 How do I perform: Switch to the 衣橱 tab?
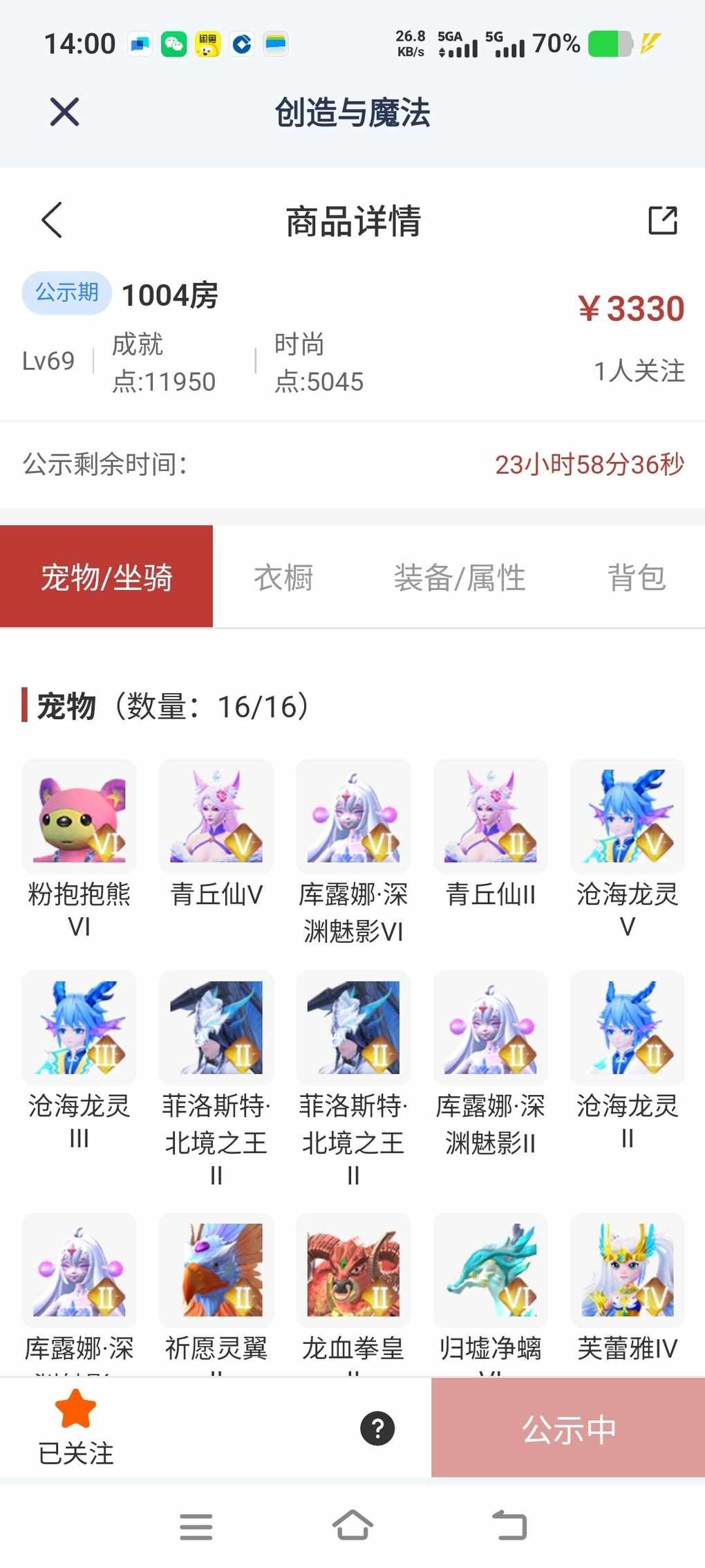tap(283, 577)
